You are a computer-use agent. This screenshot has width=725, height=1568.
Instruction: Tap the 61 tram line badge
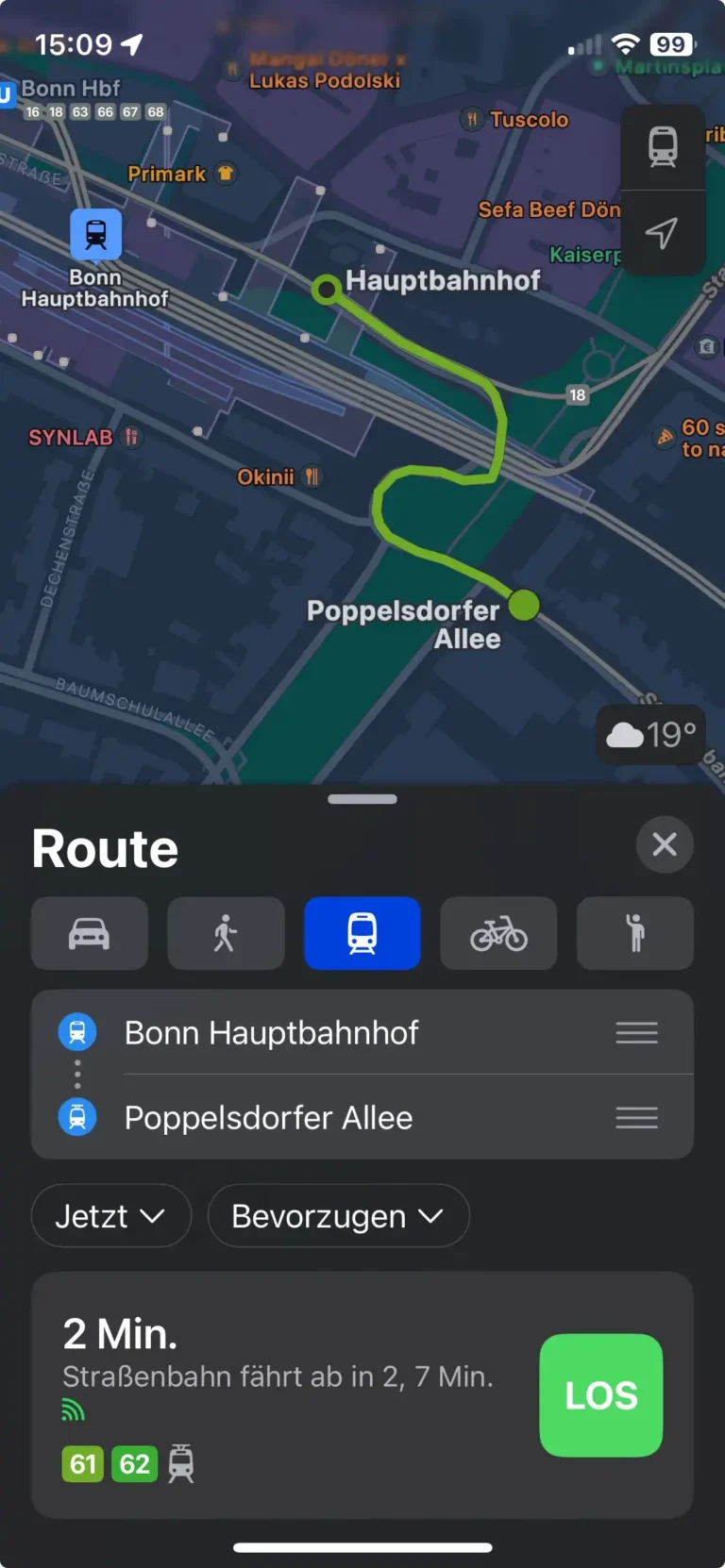pos(82,1464)
